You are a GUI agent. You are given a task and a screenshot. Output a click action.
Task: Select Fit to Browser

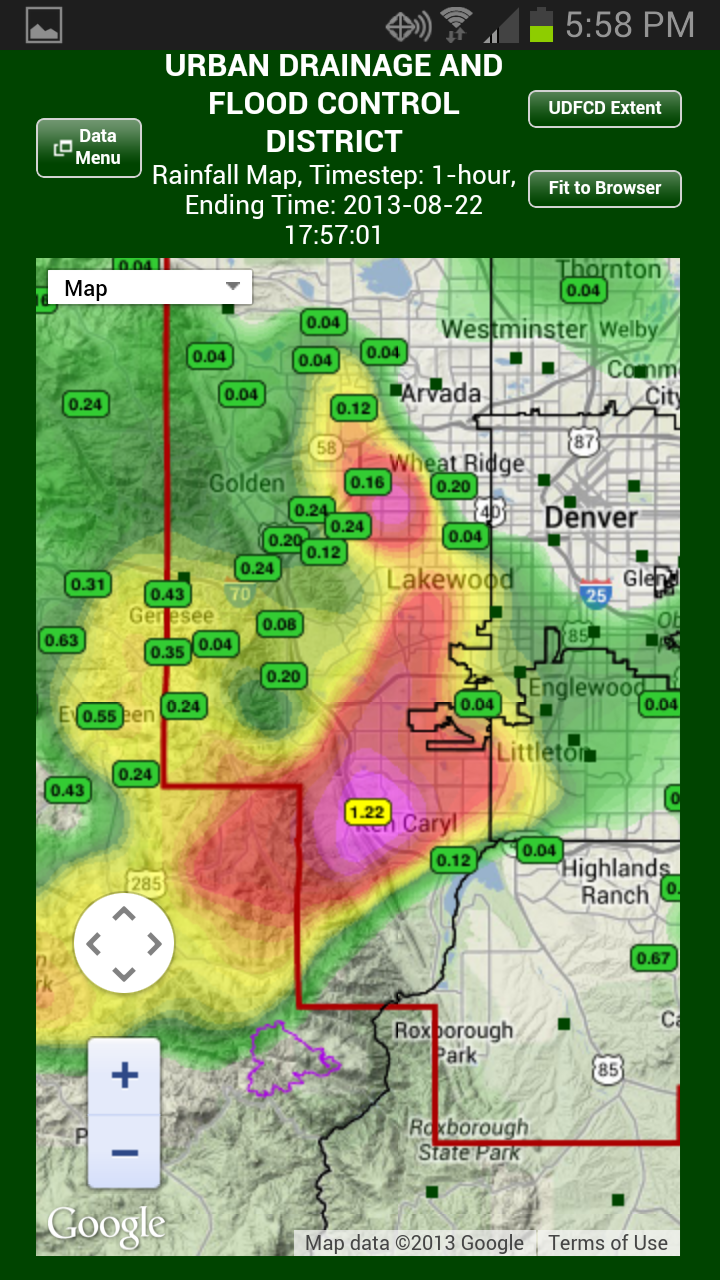tap(604, 188)
